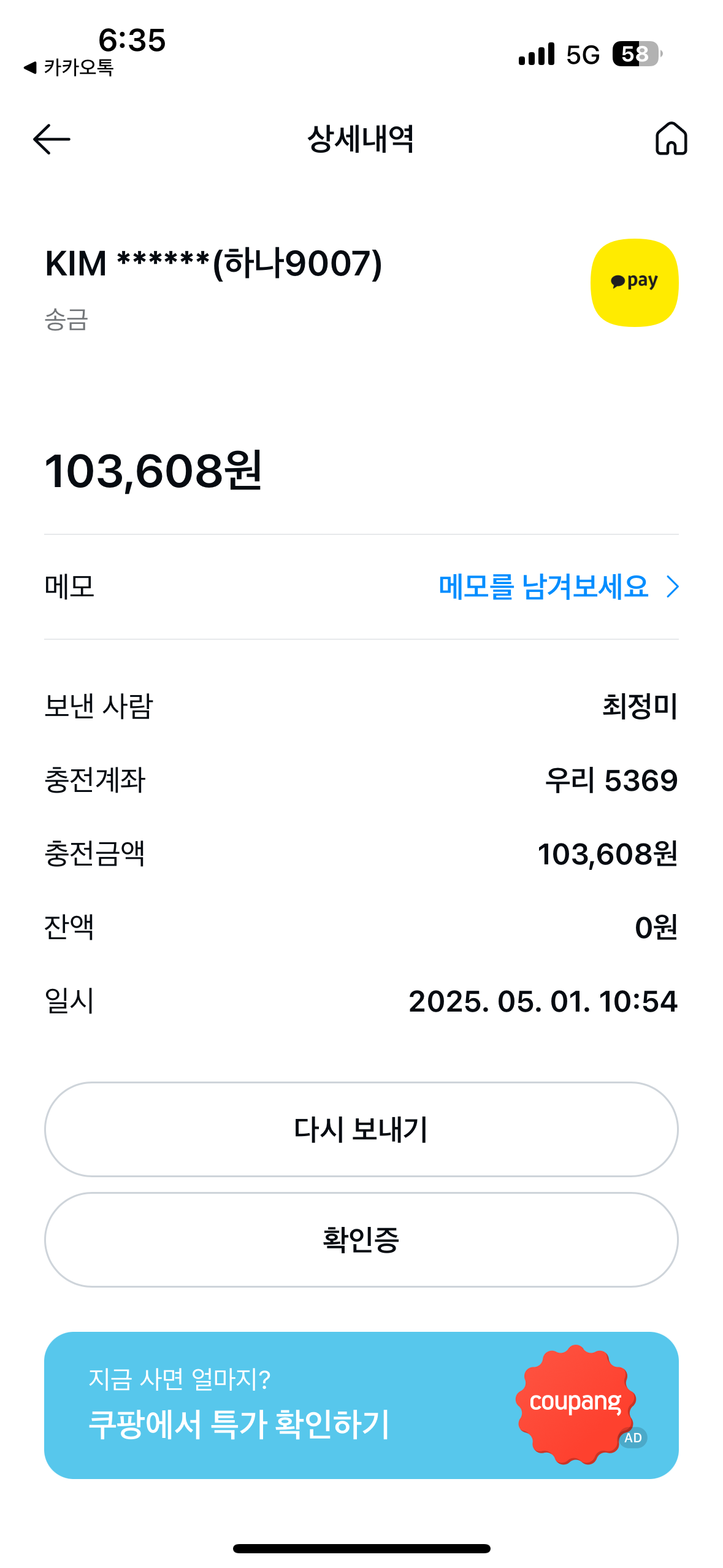
Task: Open the 확인증 receipt
Action: pos(361,1240)
